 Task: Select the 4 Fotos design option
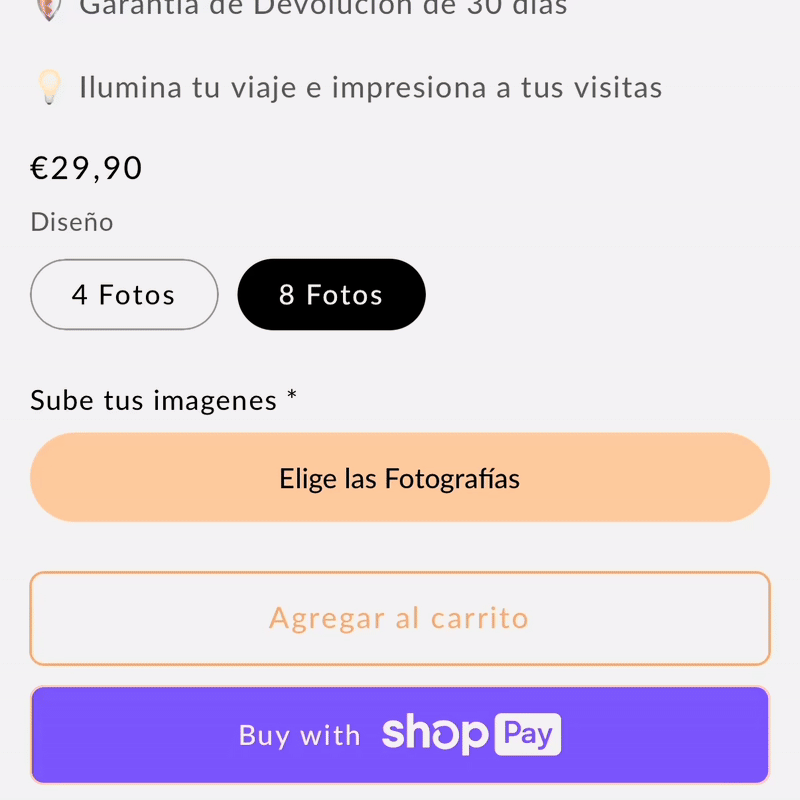tap(124, 295)
